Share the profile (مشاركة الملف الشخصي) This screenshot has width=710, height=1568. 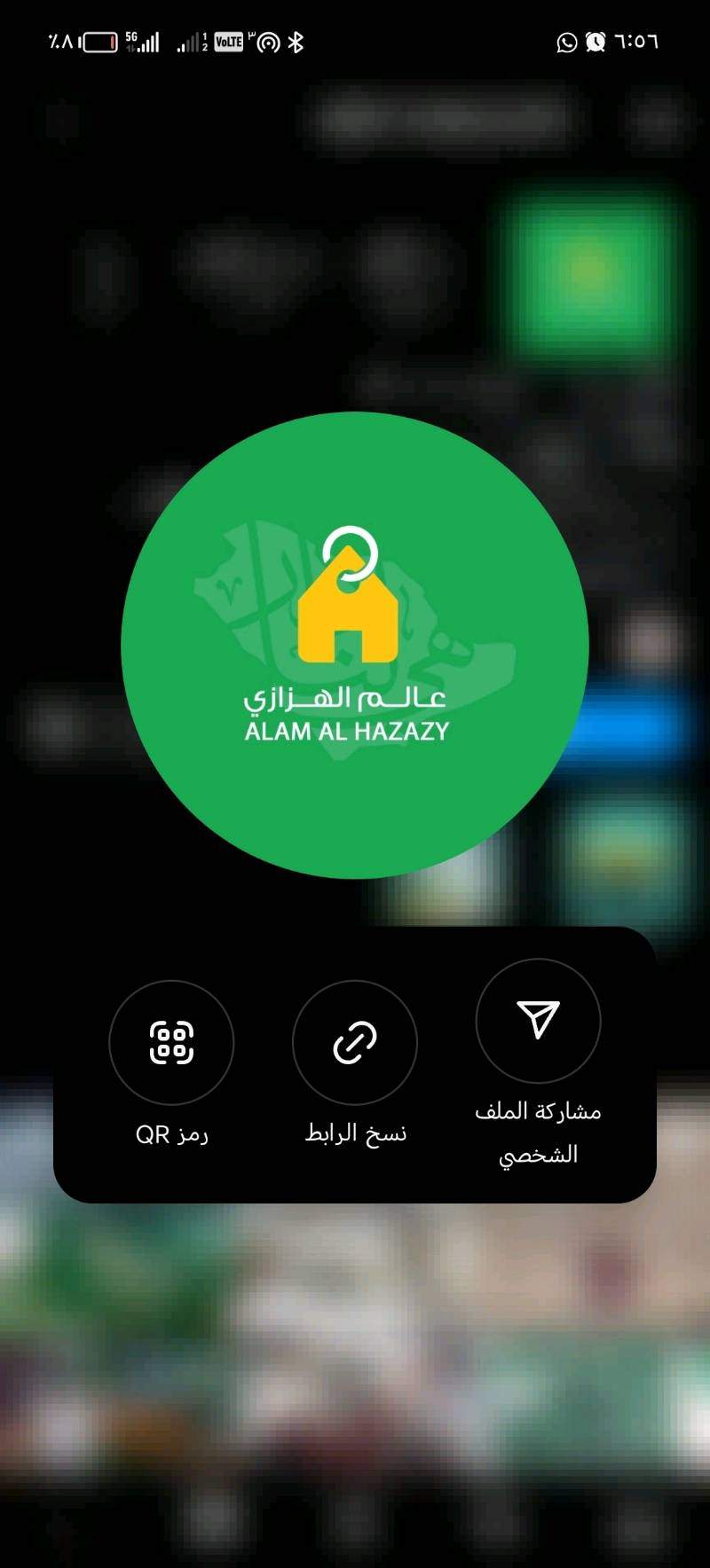point(538,1021)
